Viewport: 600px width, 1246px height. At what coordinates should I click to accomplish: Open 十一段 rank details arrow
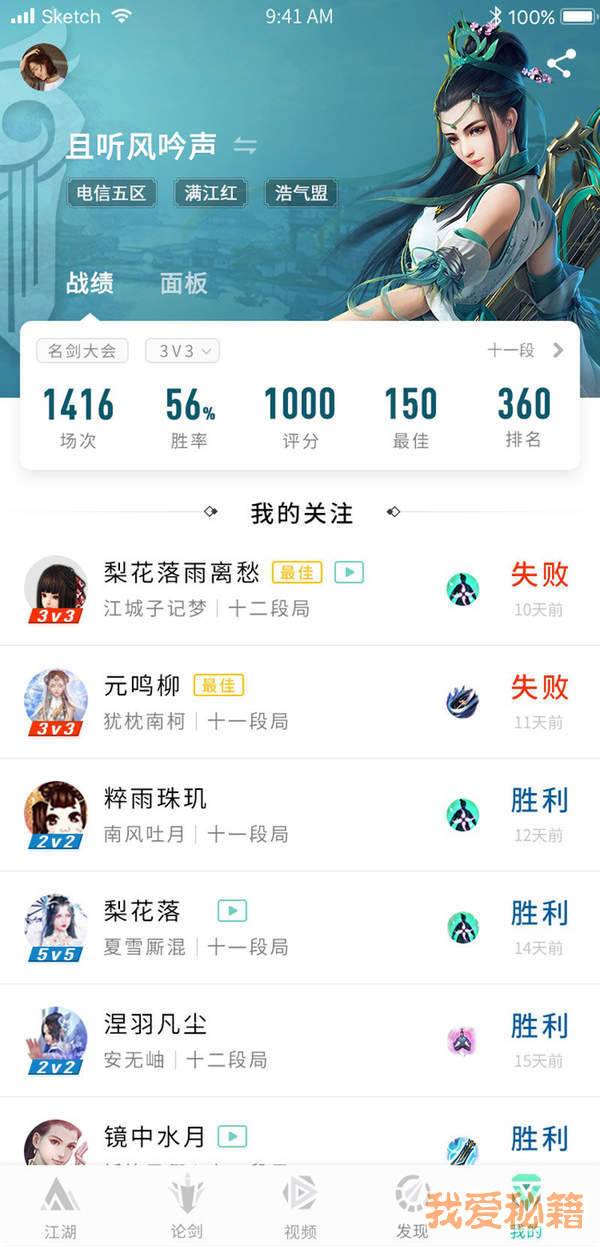coord(557,351)
